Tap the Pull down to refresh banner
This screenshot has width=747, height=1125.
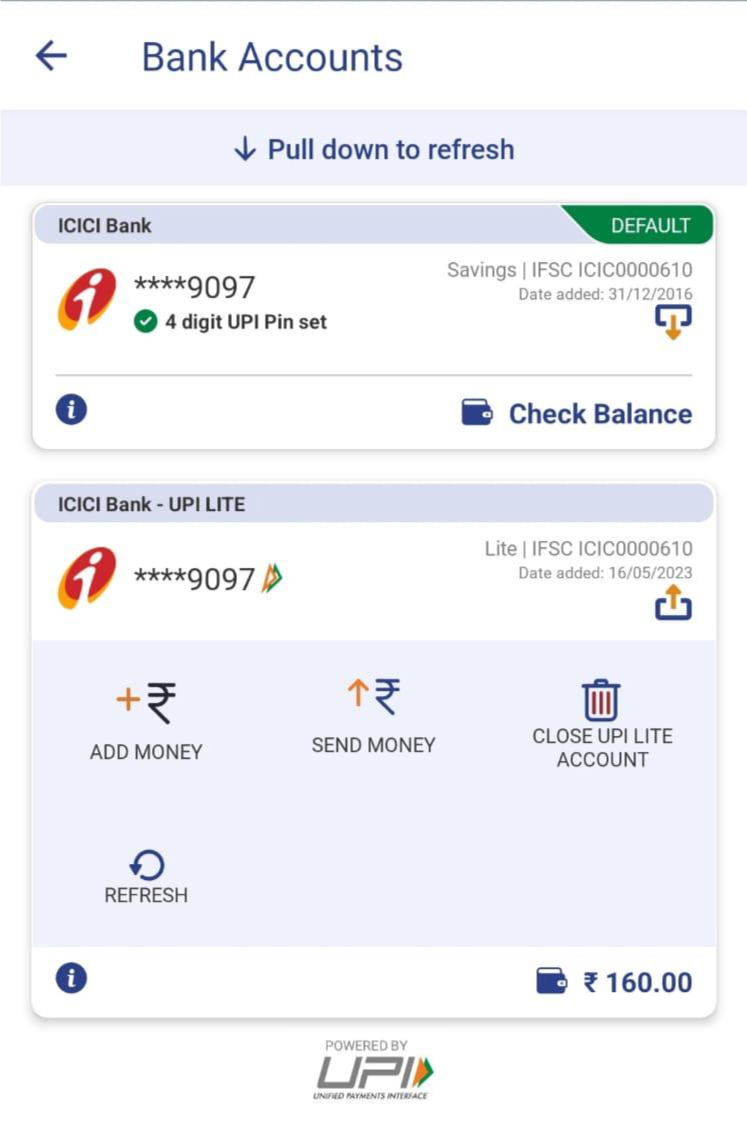pos(373,148)
